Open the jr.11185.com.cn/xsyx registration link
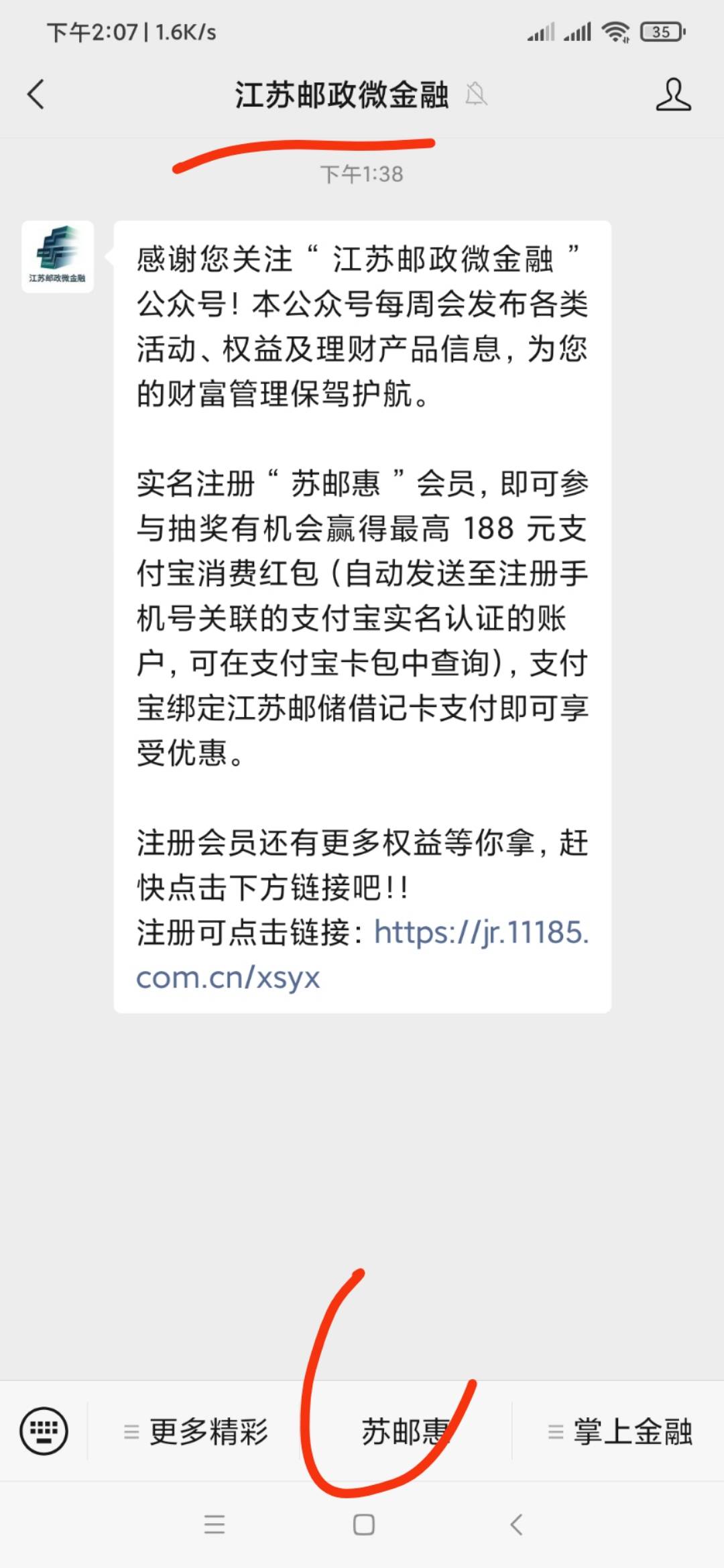 pyautogui.click(x=362, y=954)
